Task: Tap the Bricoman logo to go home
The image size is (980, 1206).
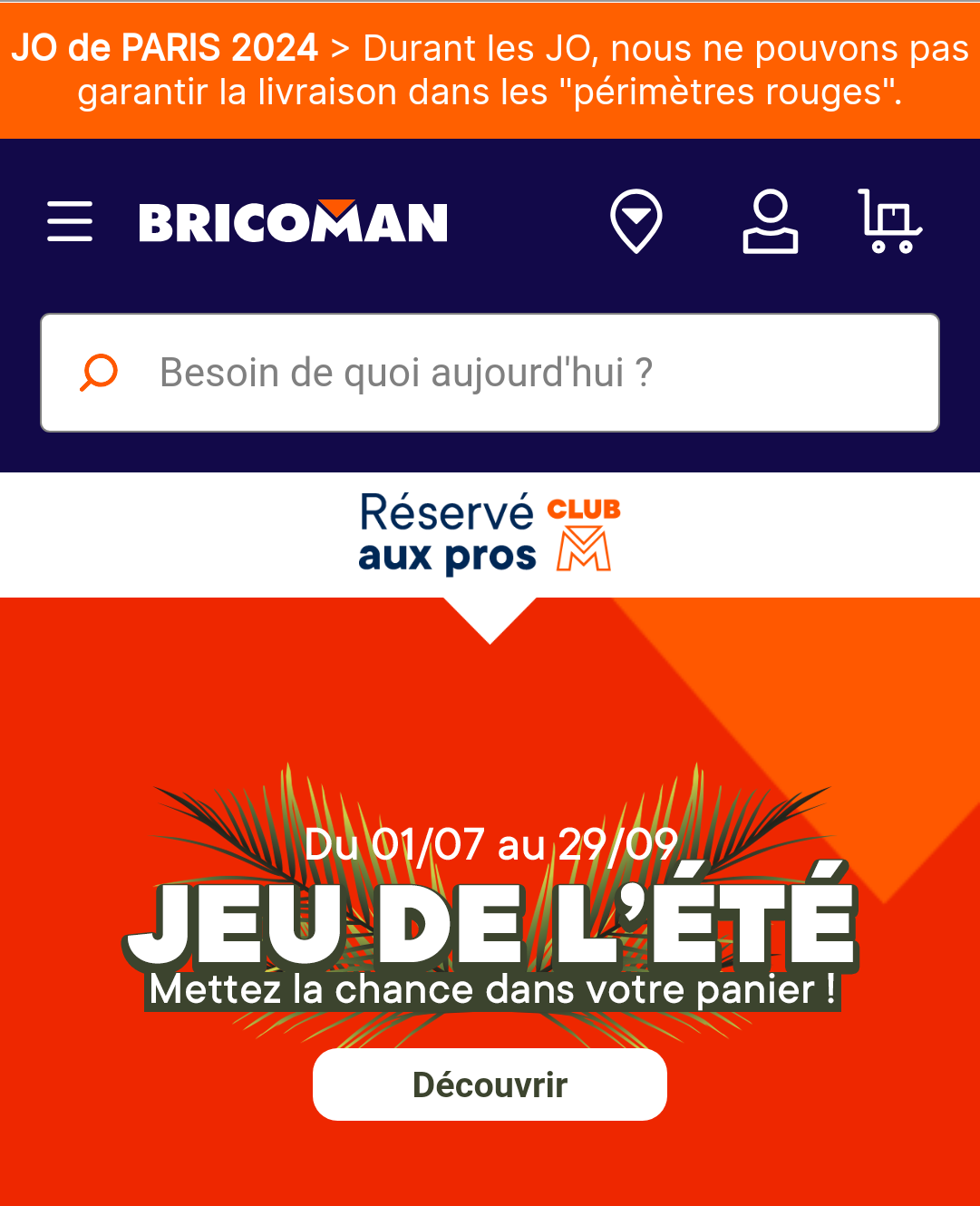Action: pos(293,222)
